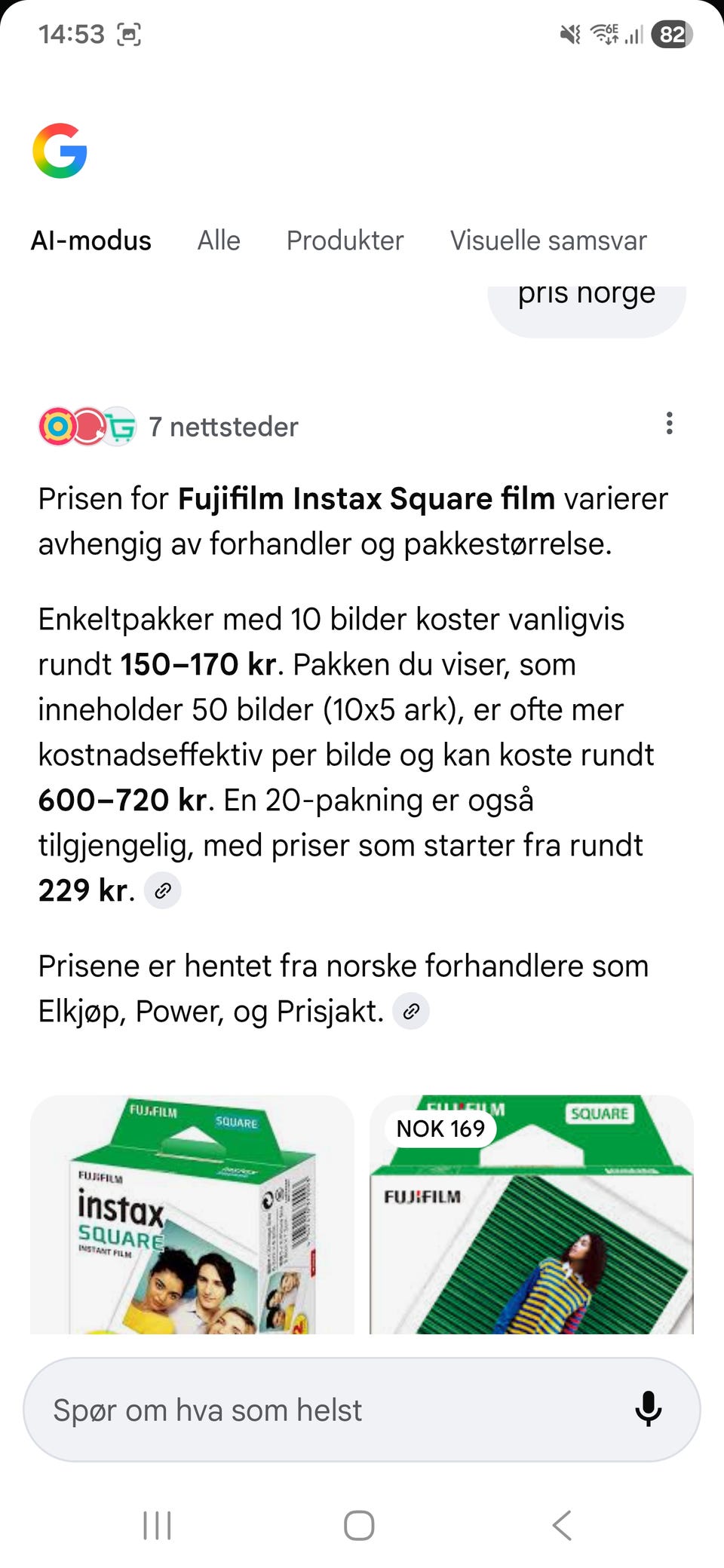Open the Google home page via the G logo
724x1568 pixels.
[60, 152]
